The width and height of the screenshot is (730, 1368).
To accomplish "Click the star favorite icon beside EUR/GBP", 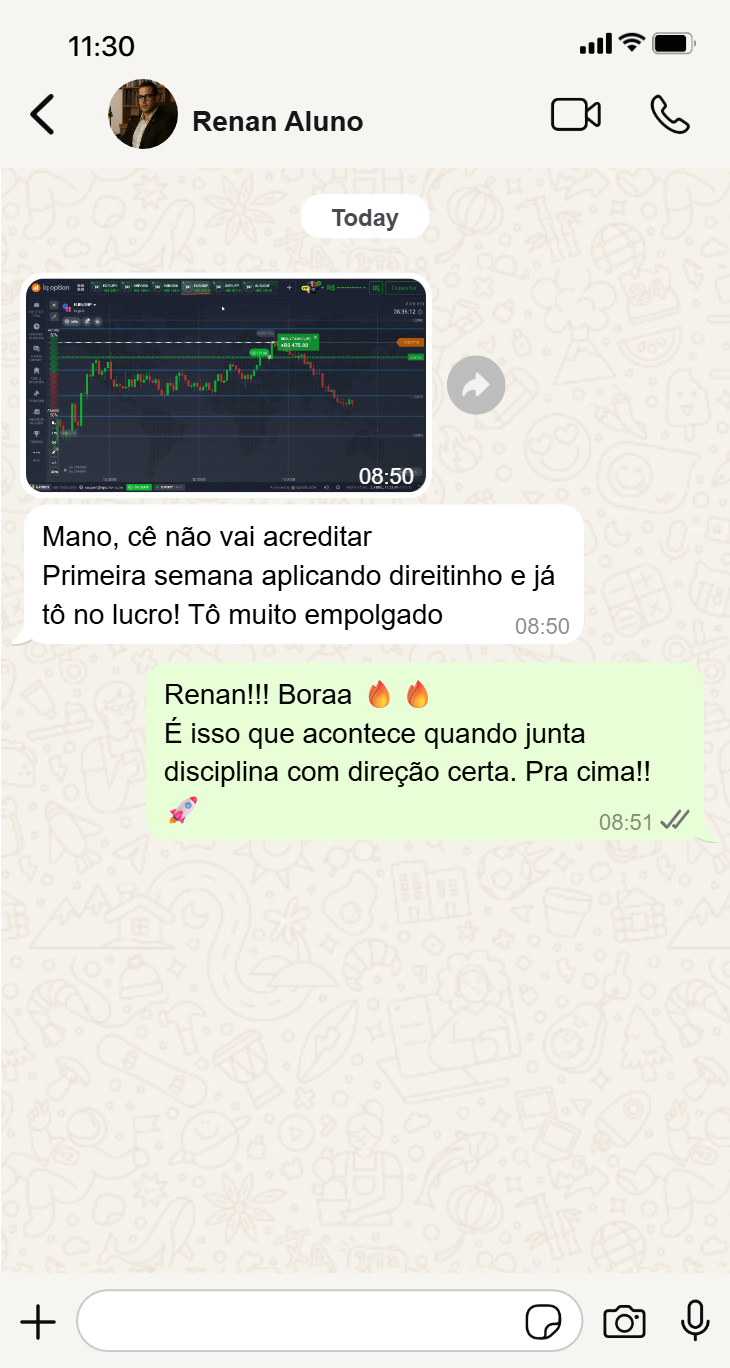I will tap(97, 322).
